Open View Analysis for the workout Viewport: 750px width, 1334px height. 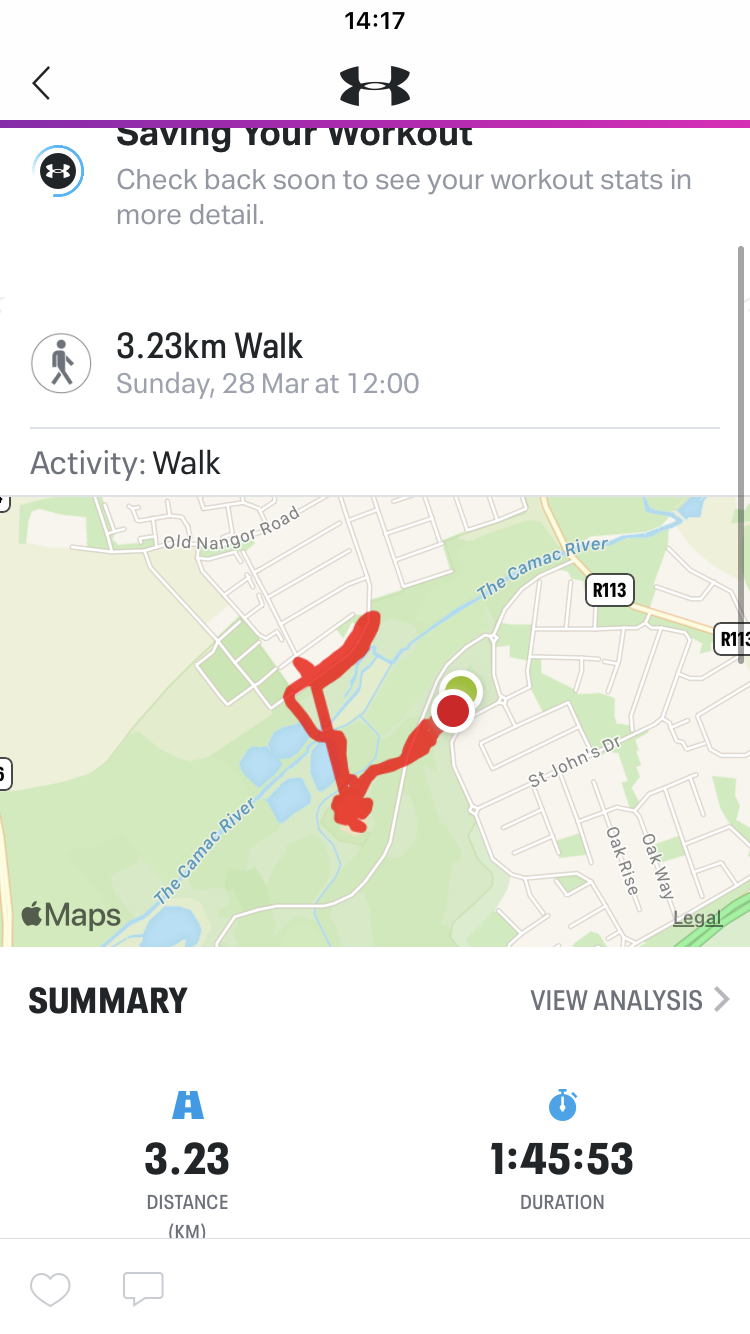point(630,1000)
